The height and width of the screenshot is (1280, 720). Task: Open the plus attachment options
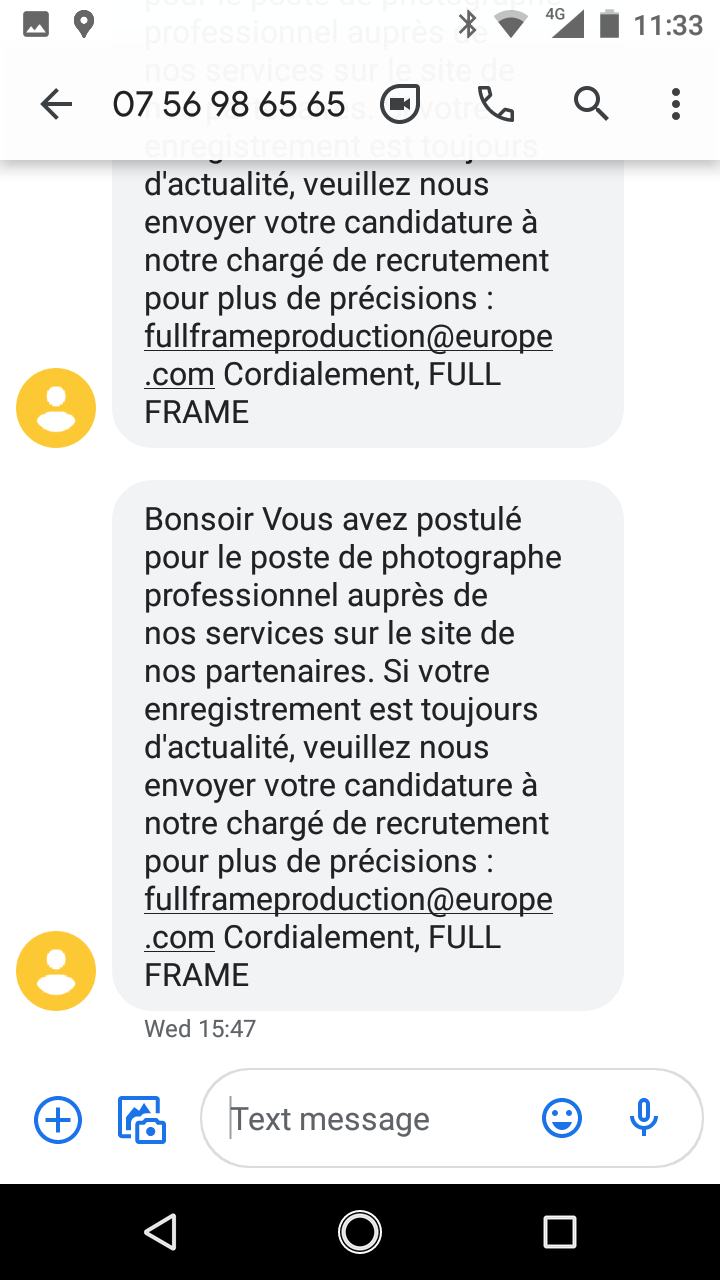click(58, 1119)
